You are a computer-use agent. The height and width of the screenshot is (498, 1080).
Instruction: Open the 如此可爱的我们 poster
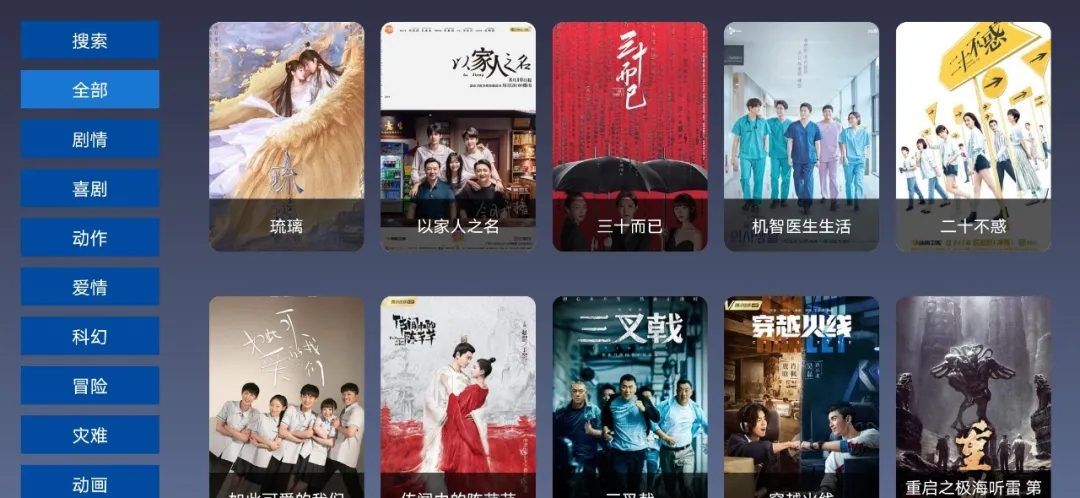tap(286, 397)
